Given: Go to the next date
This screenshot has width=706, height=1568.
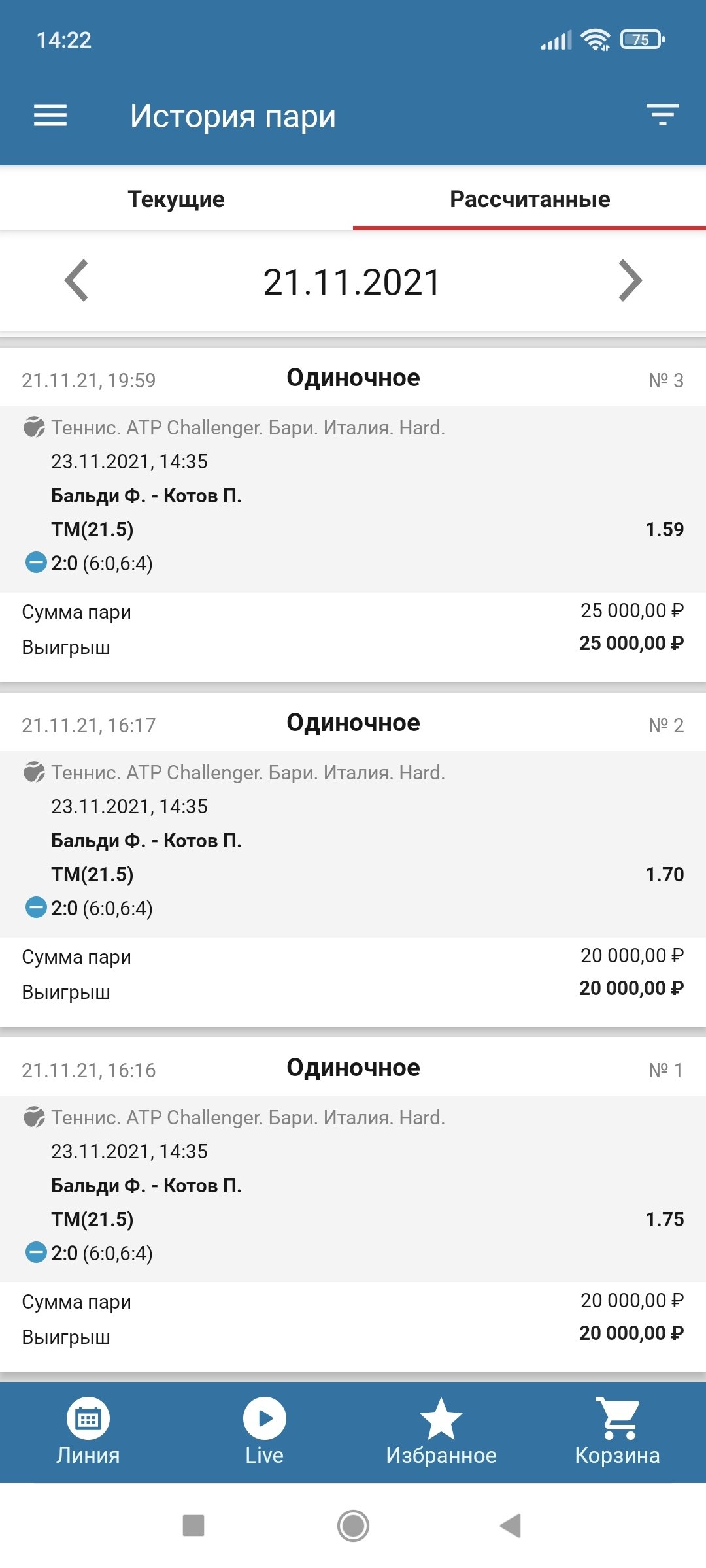Looking at the screenshot, I should [x=630, y=281].
